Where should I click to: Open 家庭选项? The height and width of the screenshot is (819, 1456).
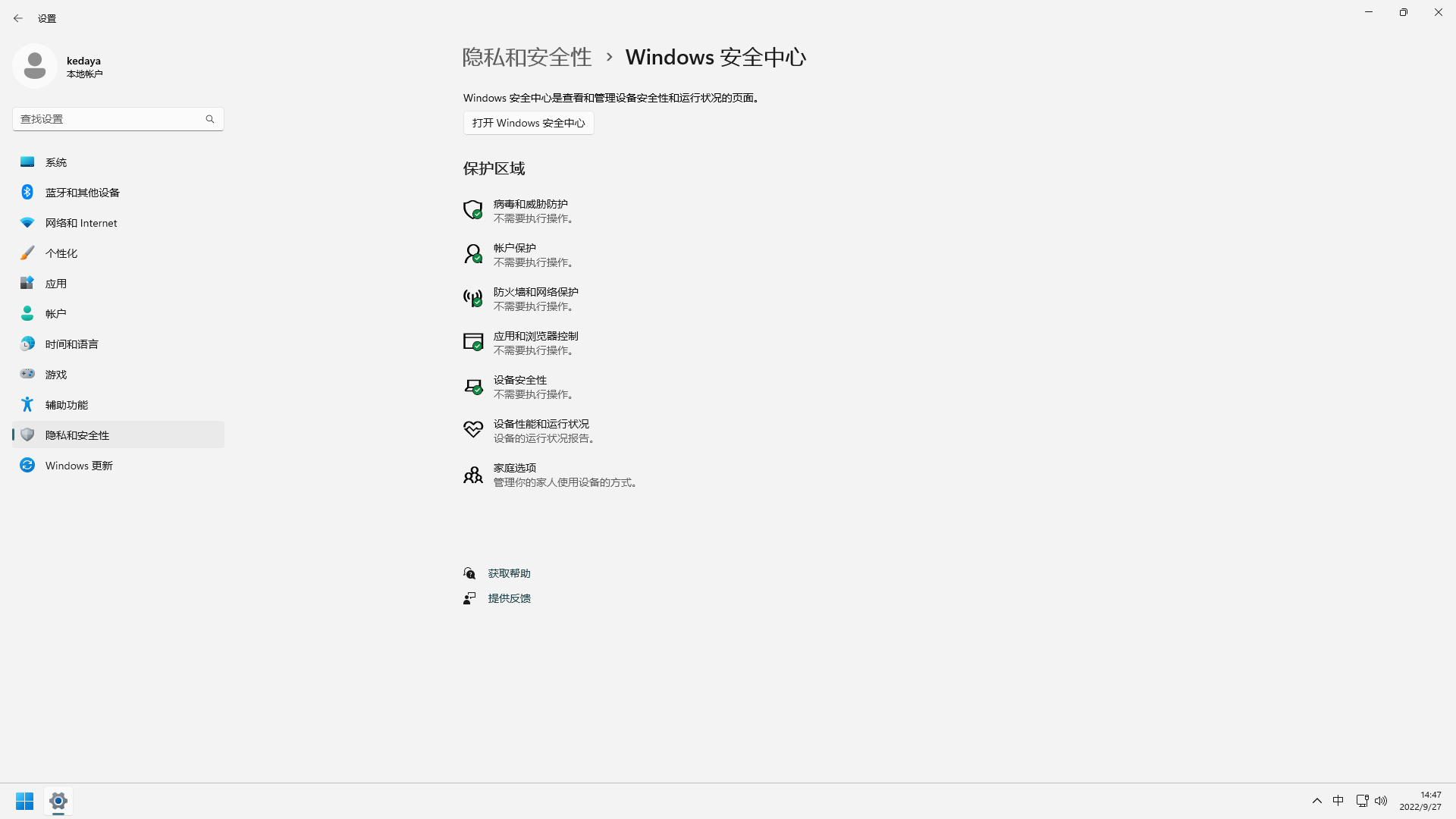click(514, 469)
